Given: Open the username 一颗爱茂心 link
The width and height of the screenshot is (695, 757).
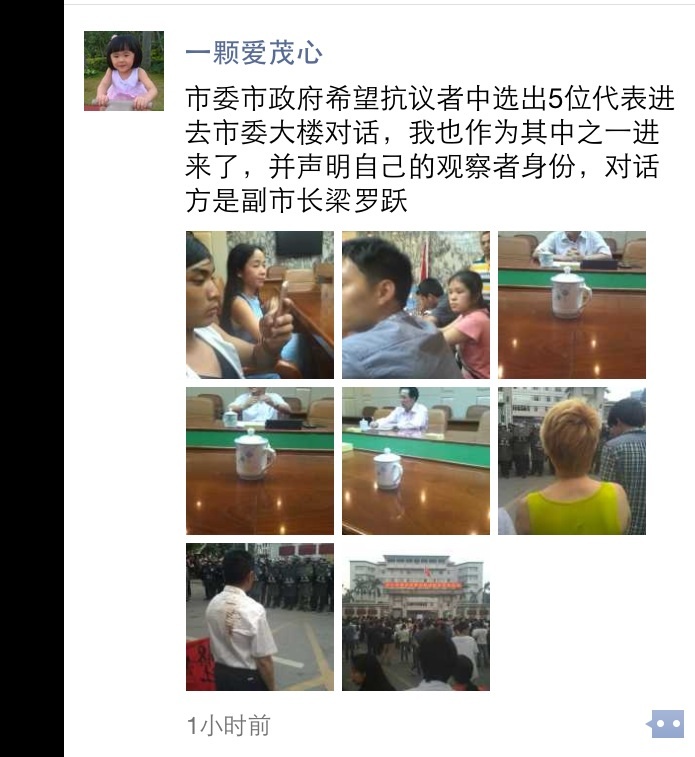Looking at the screenshot, I should (254, 53).
